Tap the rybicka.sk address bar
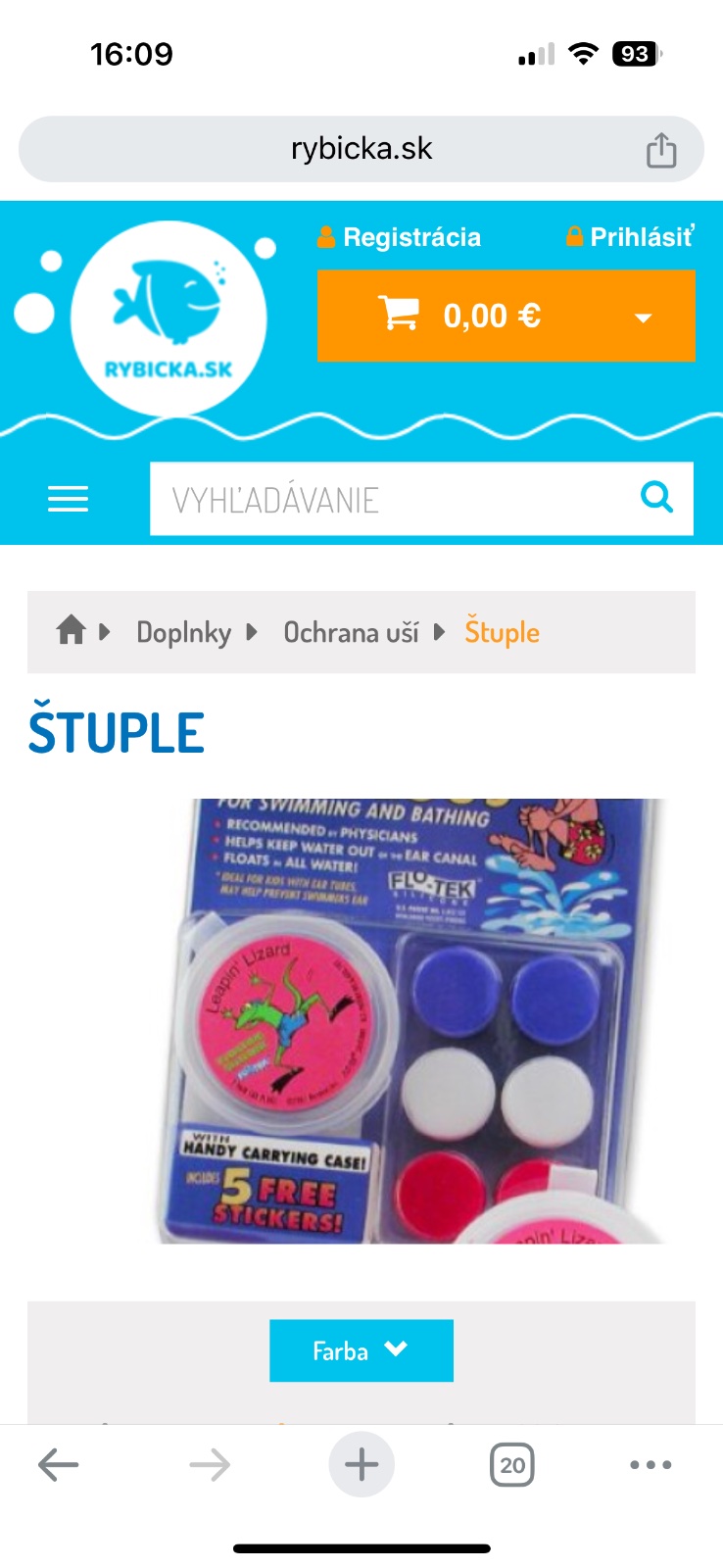Screen dimensions: 723x1568 coord(361,149)
